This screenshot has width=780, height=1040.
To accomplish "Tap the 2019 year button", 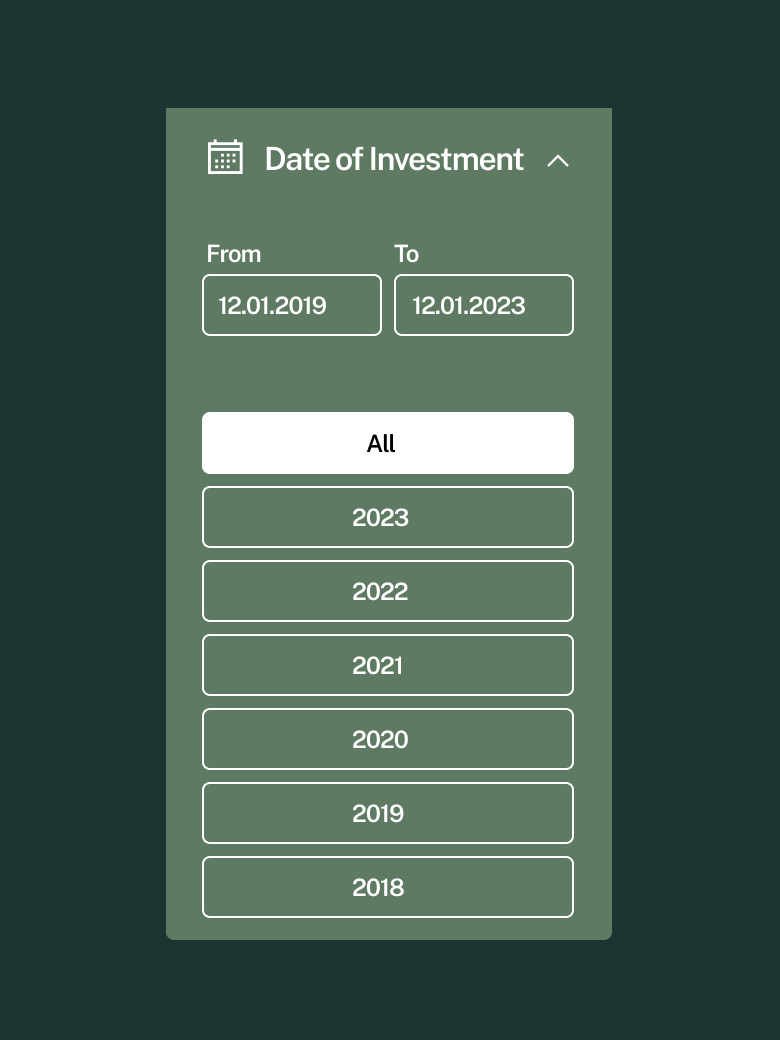I will pyautogui.click(x=388, y=813).
